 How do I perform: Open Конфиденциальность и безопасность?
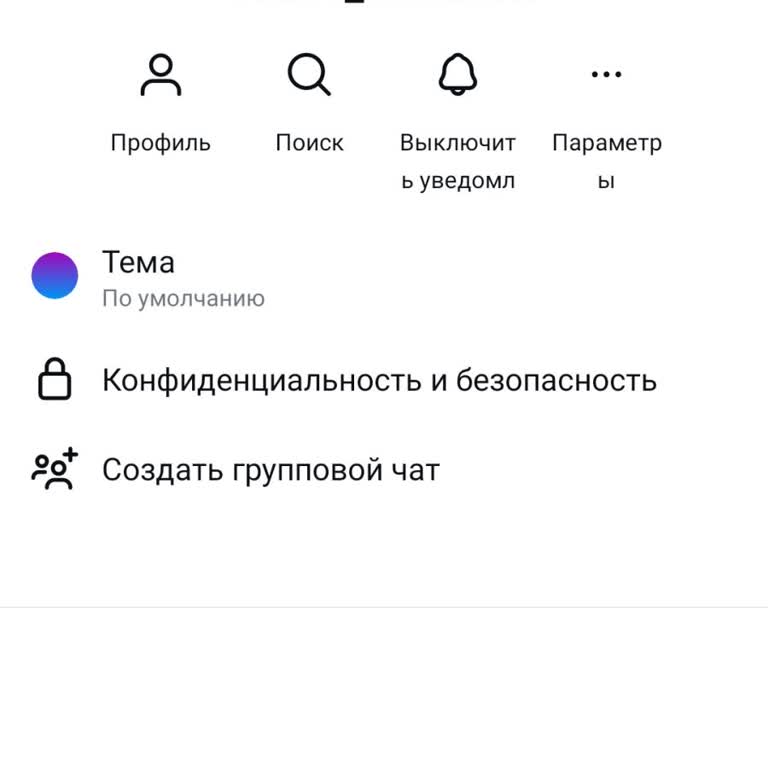pos(378,381)
